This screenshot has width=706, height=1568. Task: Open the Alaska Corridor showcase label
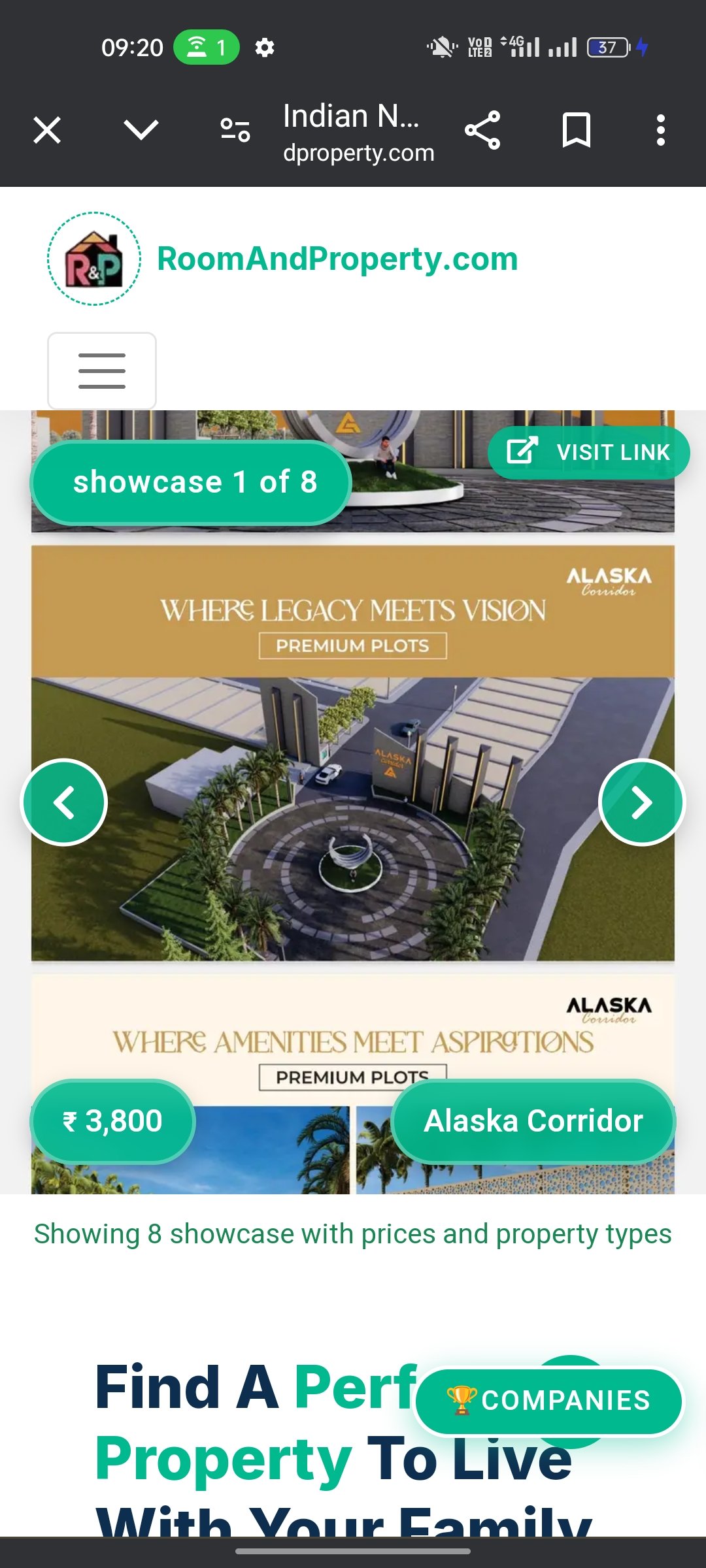pyautogui.click(x=533, y=1121)
